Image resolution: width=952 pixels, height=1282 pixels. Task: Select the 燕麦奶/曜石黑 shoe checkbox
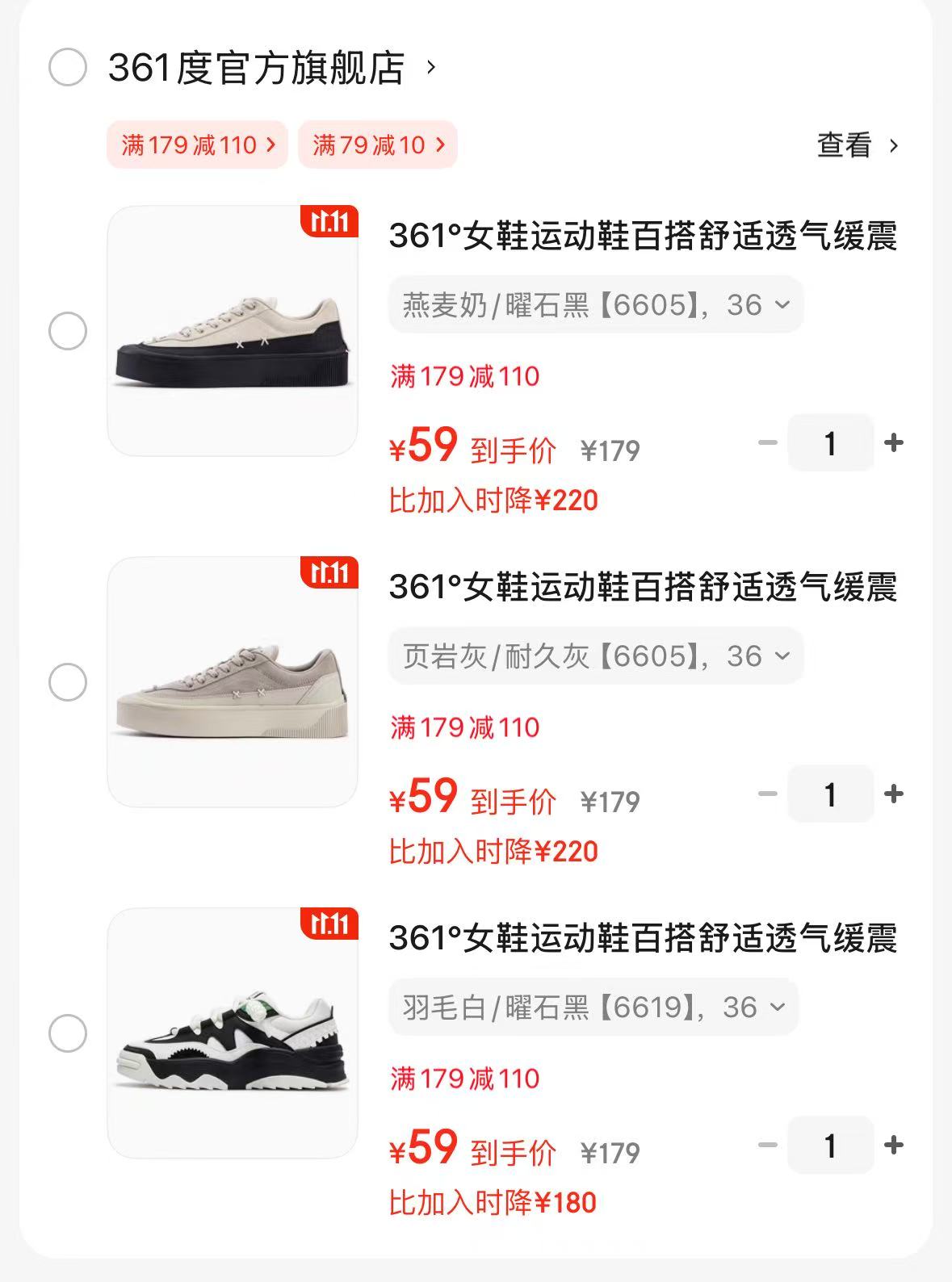tap(68, 331)
